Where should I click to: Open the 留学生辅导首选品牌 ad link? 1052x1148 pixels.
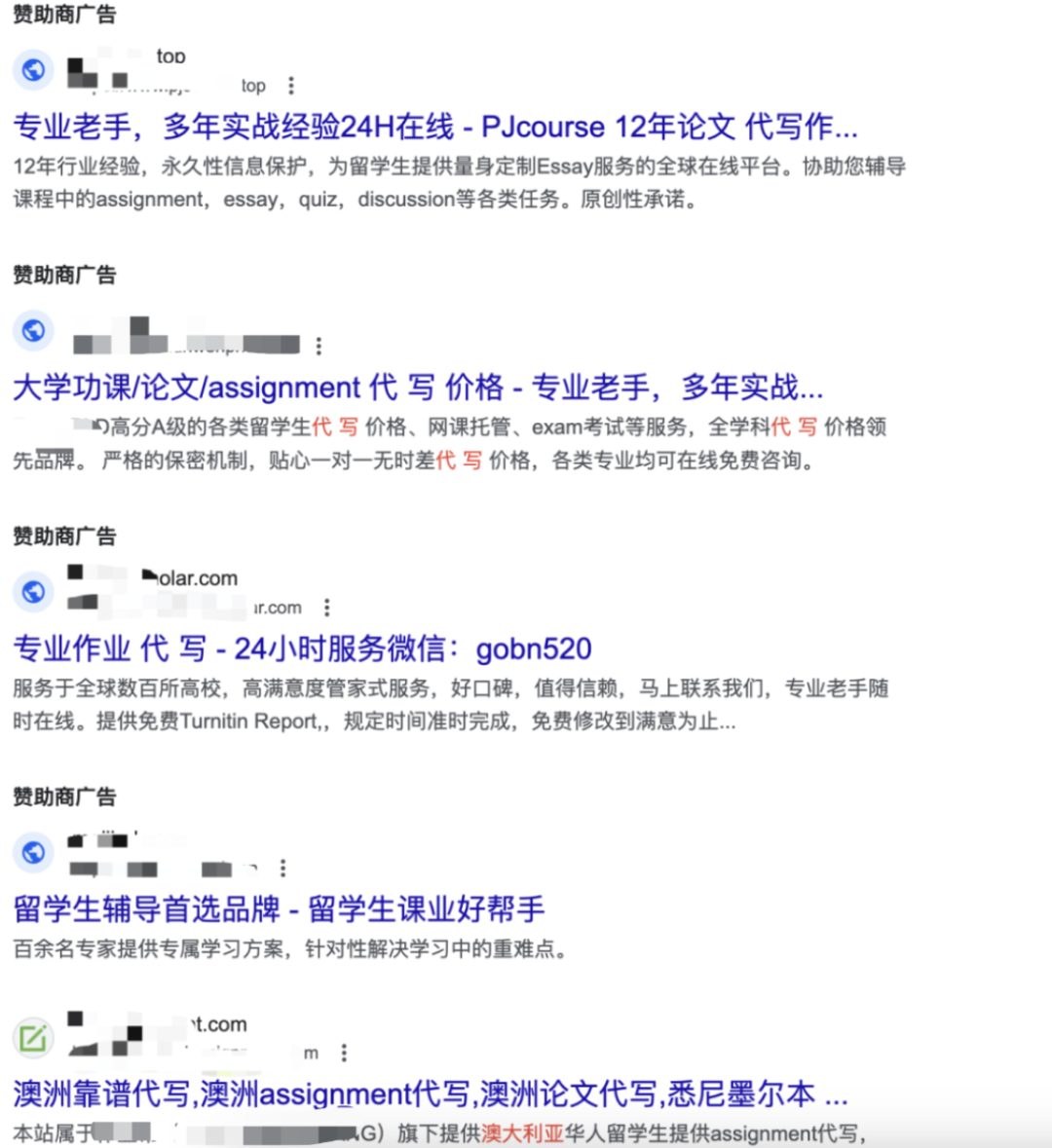(279, 909)
